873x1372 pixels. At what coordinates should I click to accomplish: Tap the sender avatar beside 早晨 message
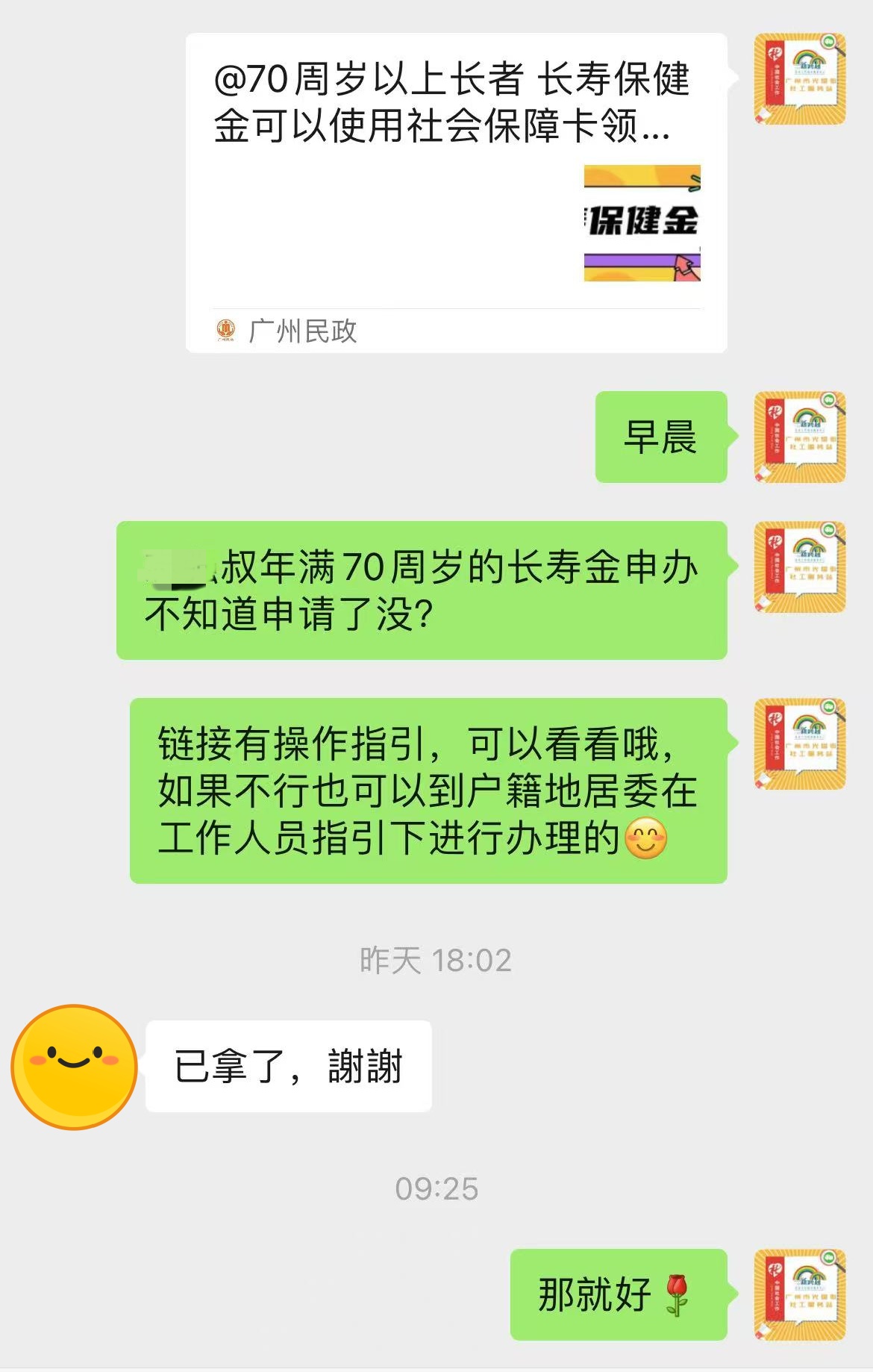[x=799, y=437]
